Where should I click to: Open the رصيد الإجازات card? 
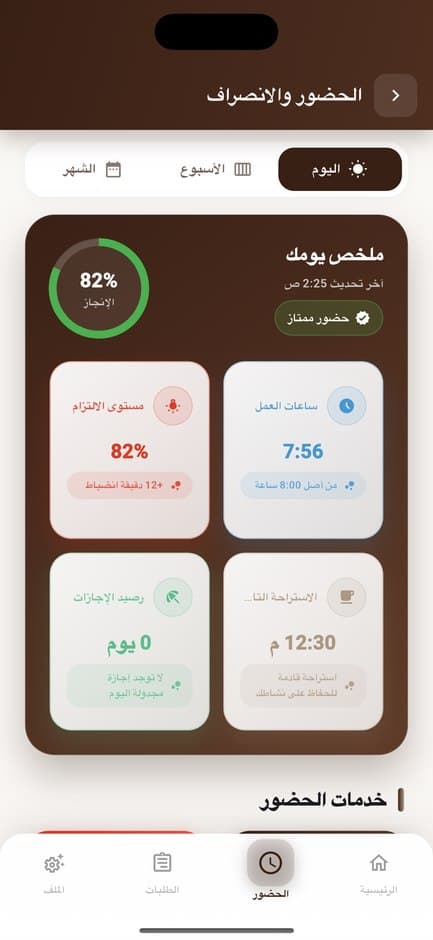point(130,641)
